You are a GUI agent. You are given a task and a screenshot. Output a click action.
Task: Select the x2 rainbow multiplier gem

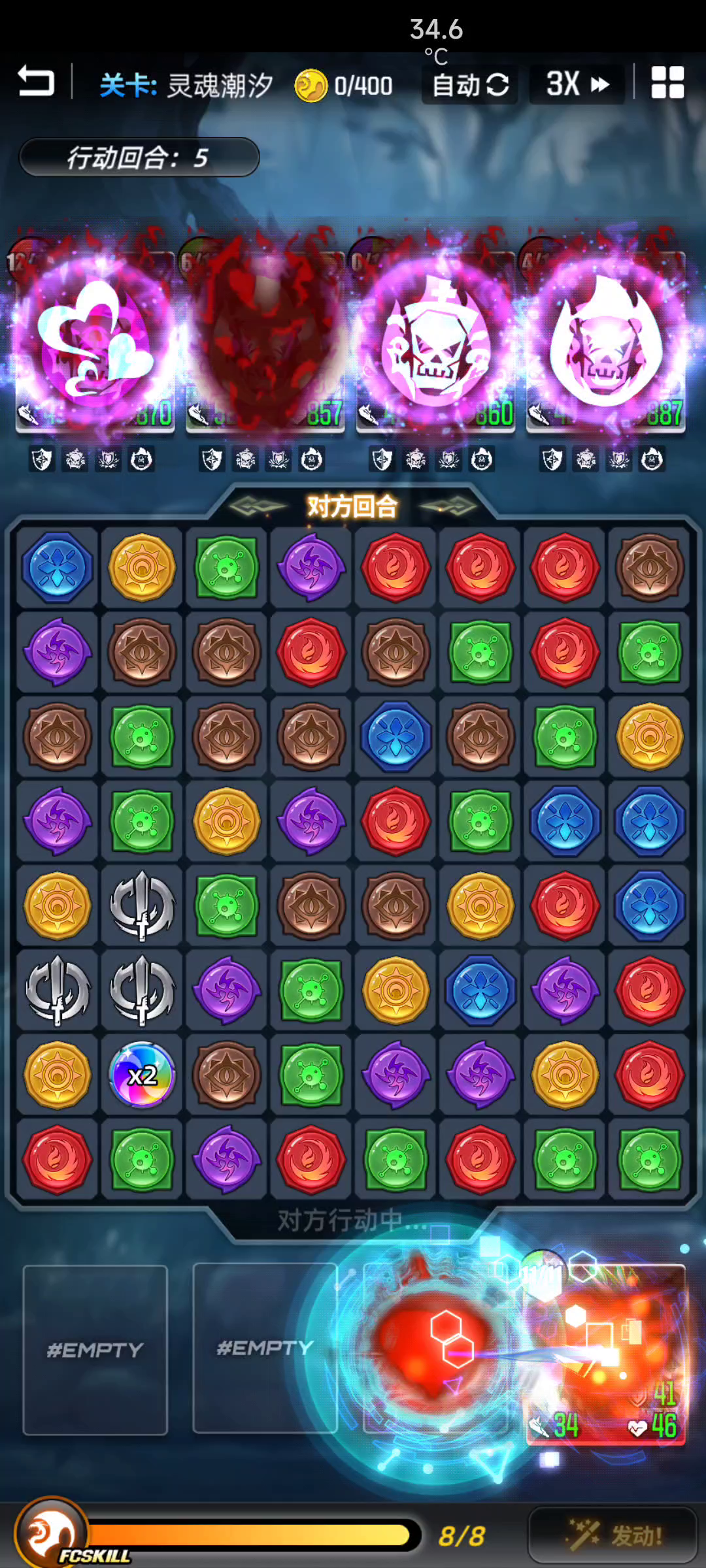click(x=142, y=1075)
